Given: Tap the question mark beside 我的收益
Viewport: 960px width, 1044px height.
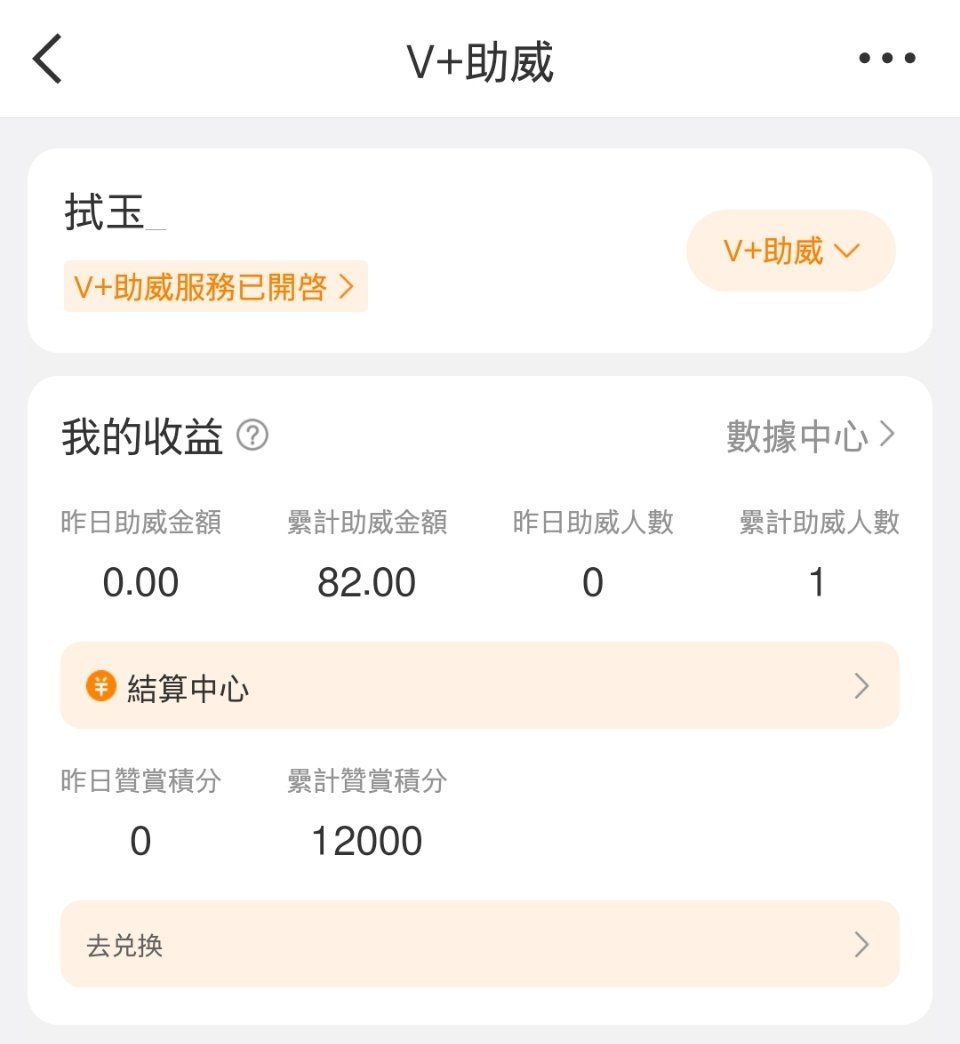Looking at the screenshot, I should click(x=254, y=437).
